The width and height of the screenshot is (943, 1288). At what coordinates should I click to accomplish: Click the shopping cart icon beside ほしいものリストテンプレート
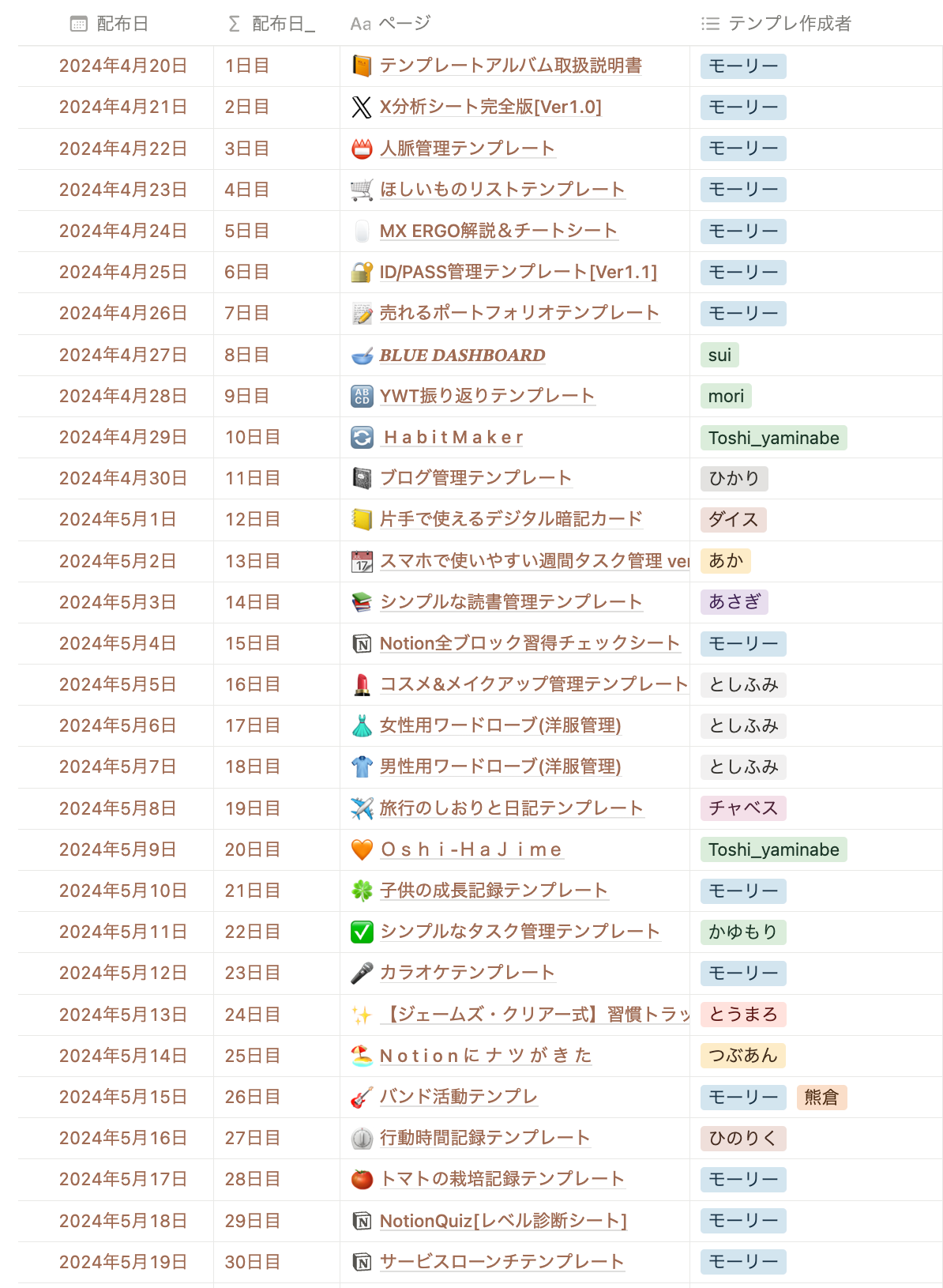point(362,190)
